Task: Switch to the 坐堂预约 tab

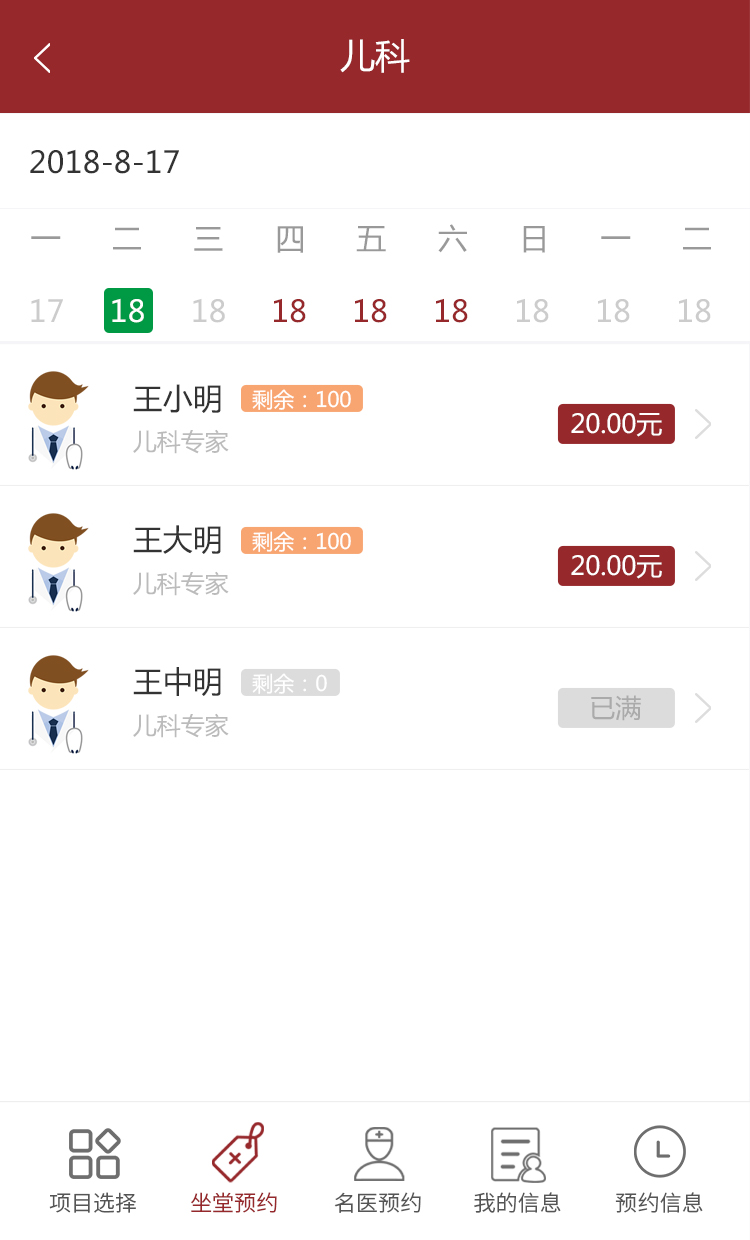Action: [x=234, y=1170]
